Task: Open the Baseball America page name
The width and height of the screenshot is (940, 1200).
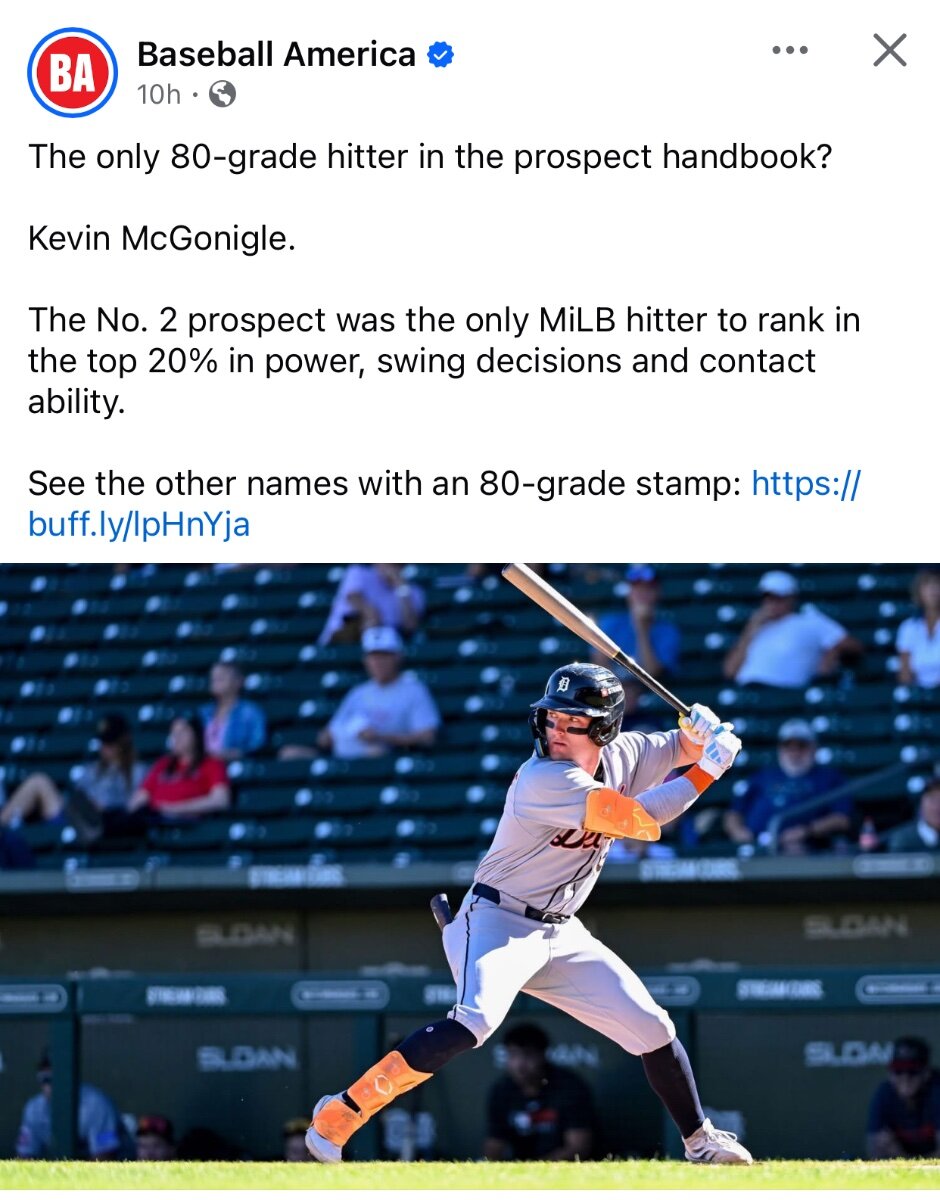Action: [x=276, y=54]
